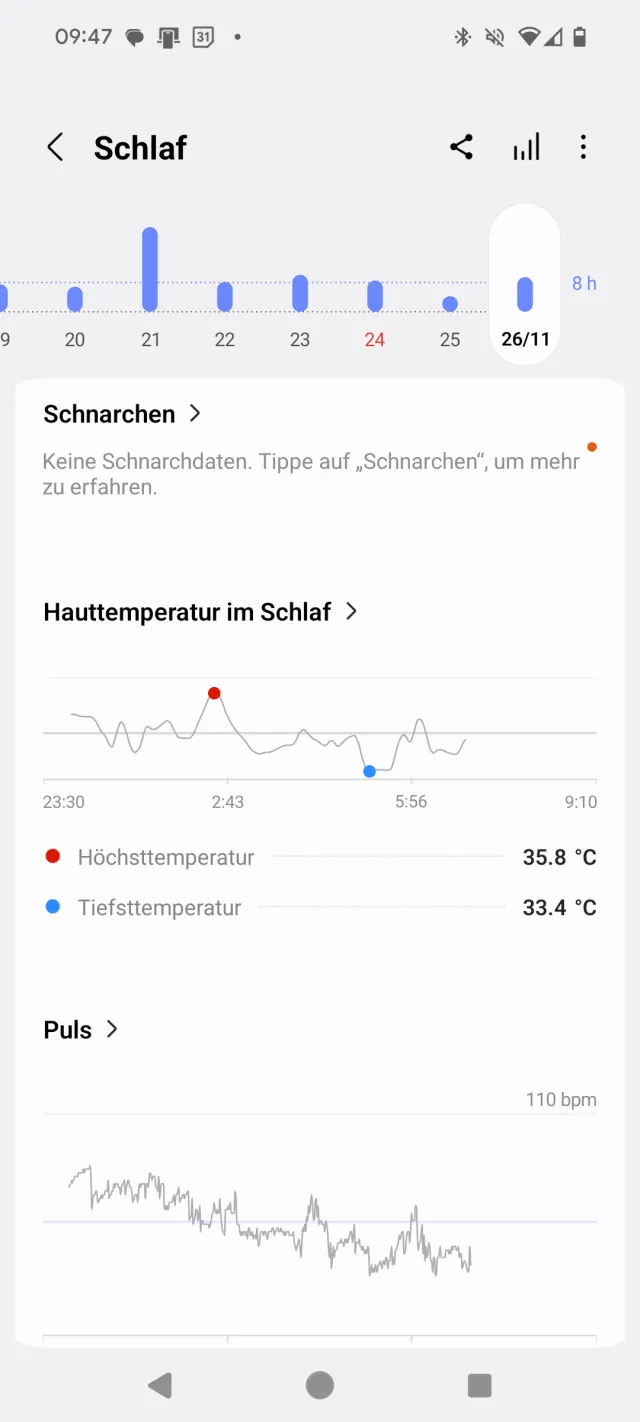640x1422 pixels.
Task: Go back from the Schlaf screen
Action: [55, 148]
